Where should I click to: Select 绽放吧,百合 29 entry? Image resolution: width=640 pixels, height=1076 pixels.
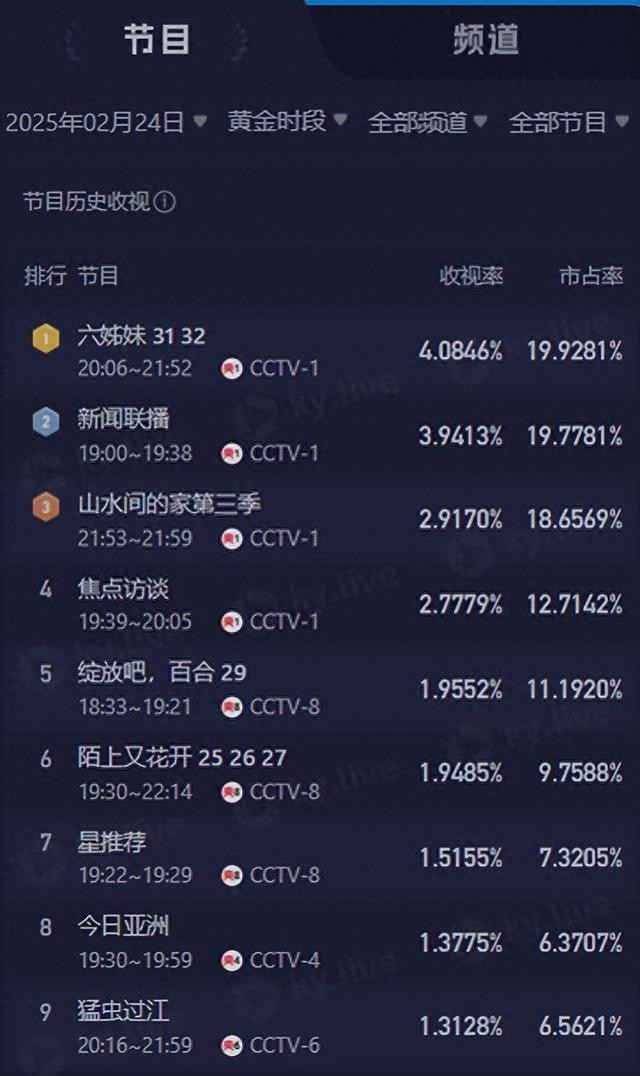pos(320,689)
